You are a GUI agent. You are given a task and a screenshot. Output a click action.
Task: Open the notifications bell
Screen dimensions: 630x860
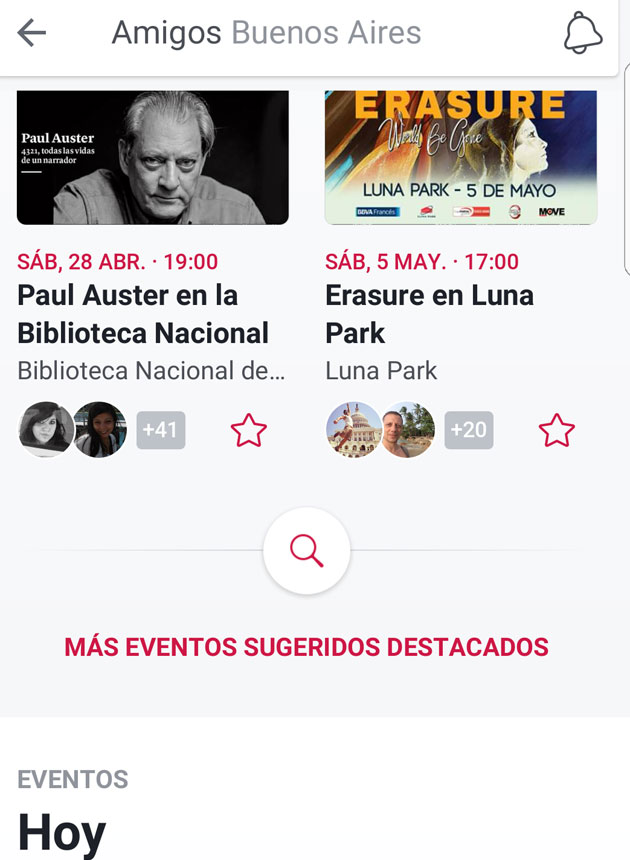pyautogui.click(x=583, y=33)
